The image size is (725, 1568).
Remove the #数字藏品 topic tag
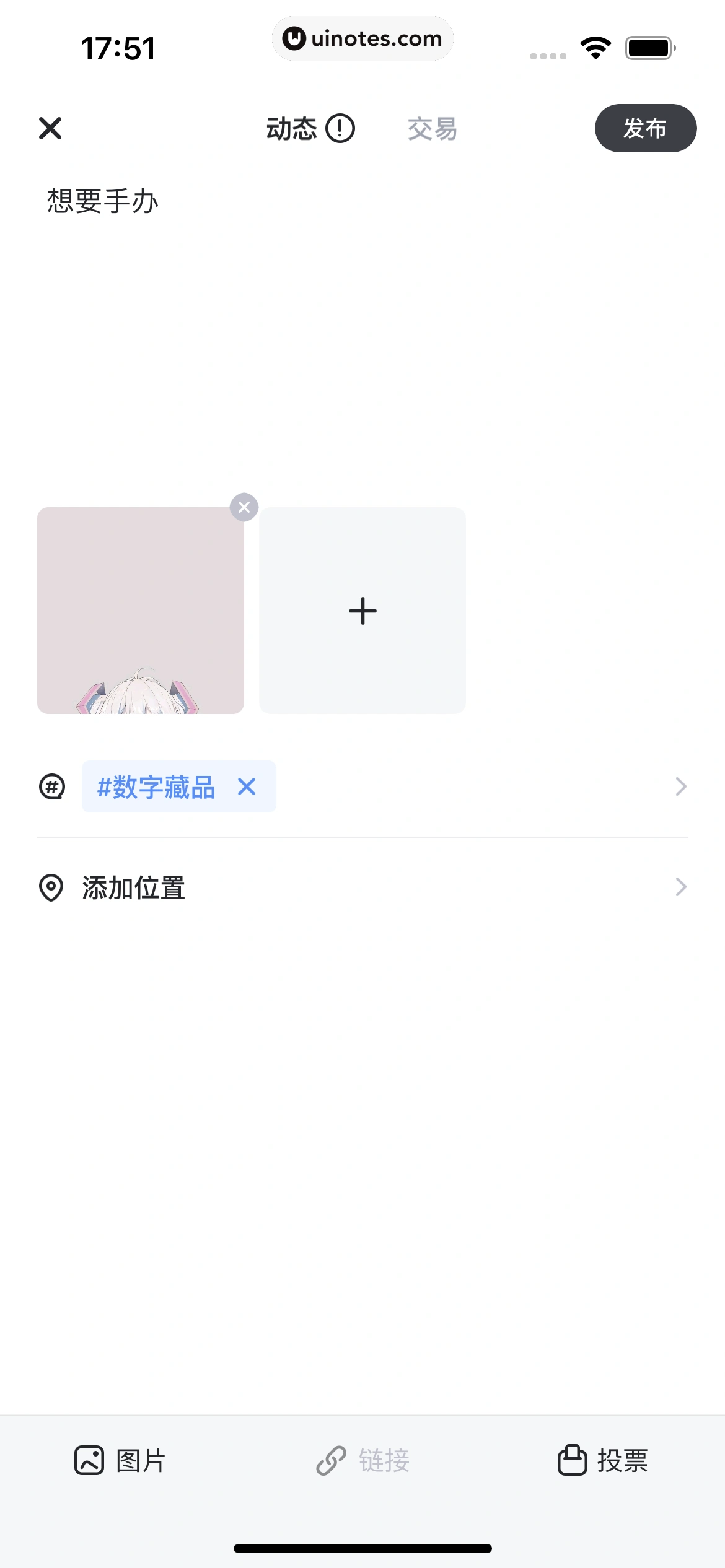click(x=247, y=786)
